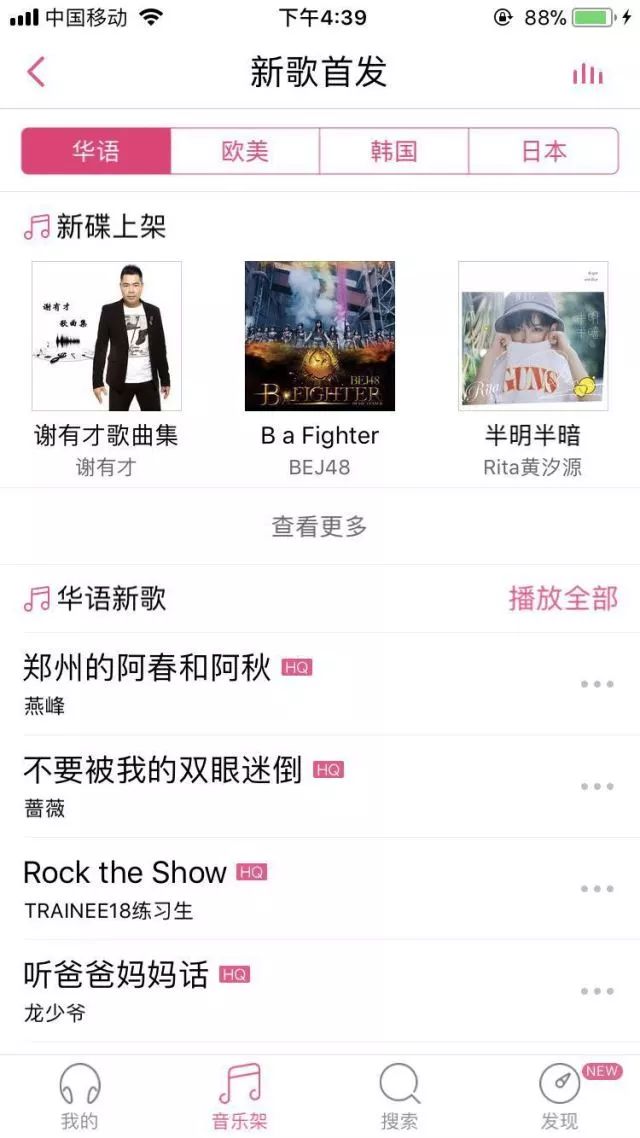This screenshot has height=1138, width=640.
Task: Switch to the 我的 tab
Action: pyautogui.click(x=80, y=1096)
